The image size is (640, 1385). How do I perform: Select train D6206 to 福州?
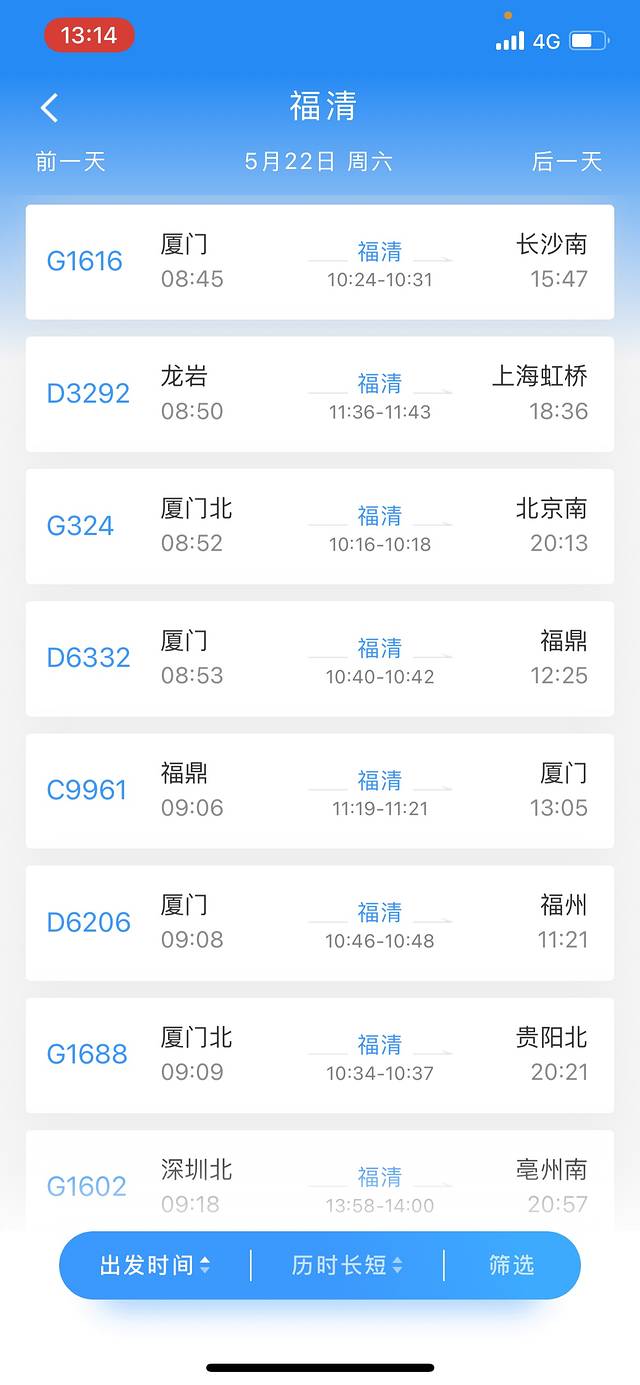(x=320, y=922)
